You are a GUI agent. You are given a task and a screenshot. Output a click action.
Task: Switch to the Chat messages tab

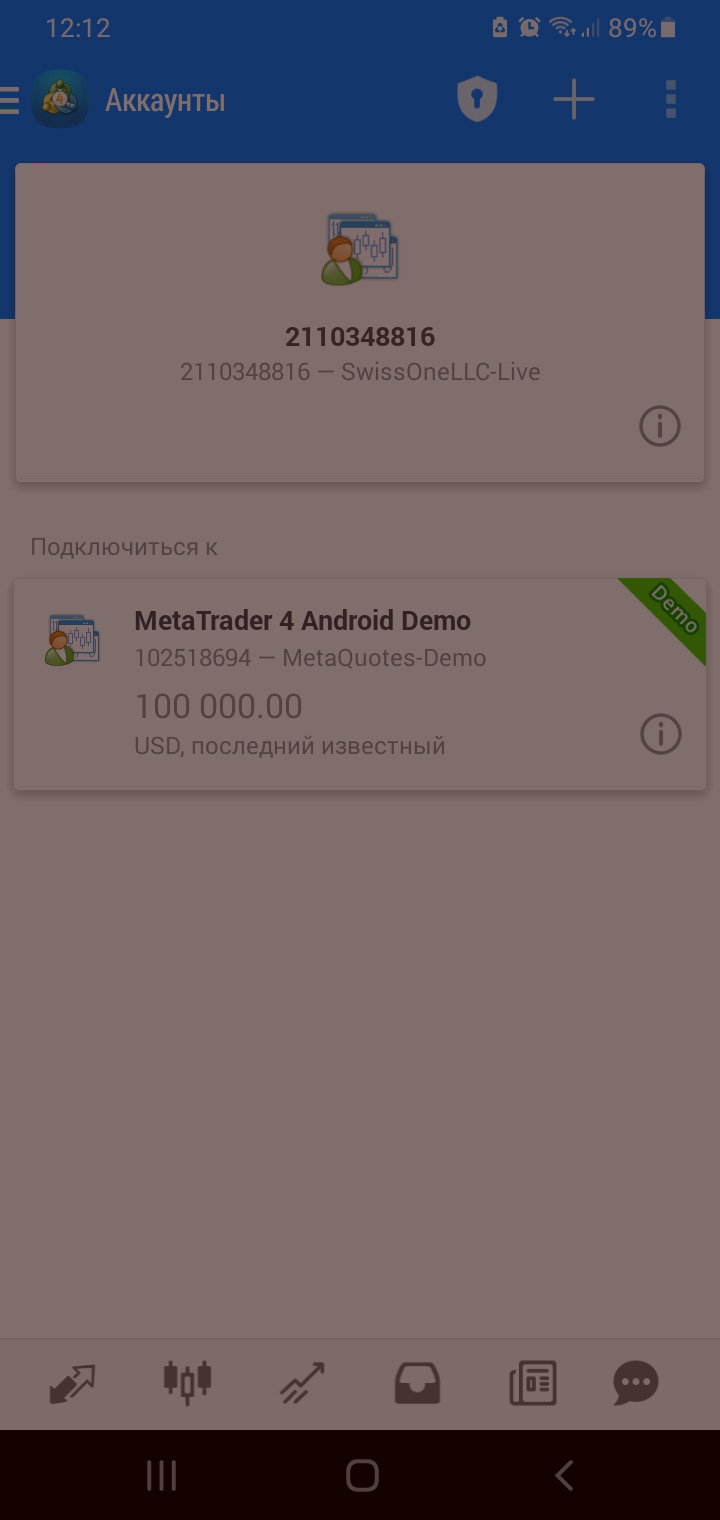click(x=636, y=1384)
